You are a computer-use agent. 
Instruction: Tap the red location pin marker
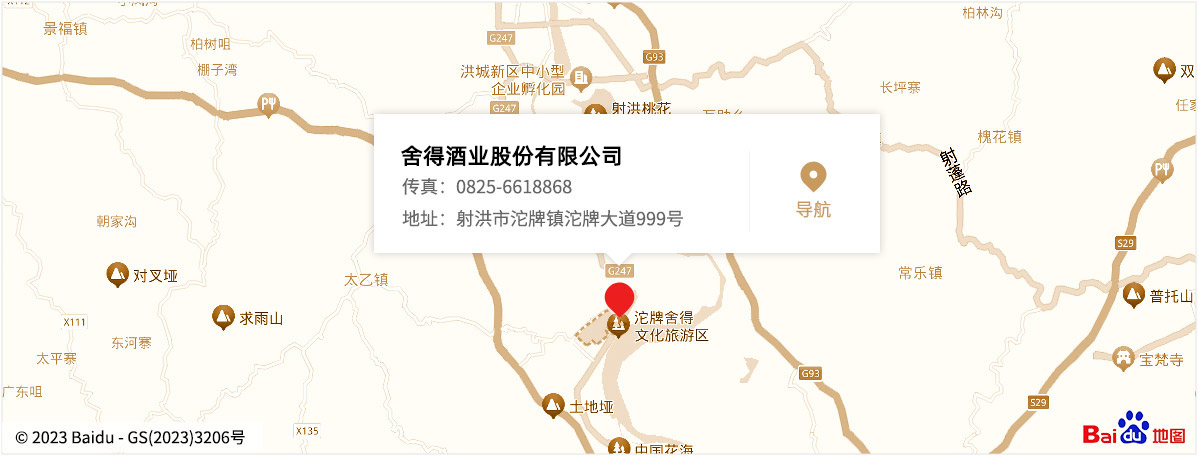tap(619, 299)
